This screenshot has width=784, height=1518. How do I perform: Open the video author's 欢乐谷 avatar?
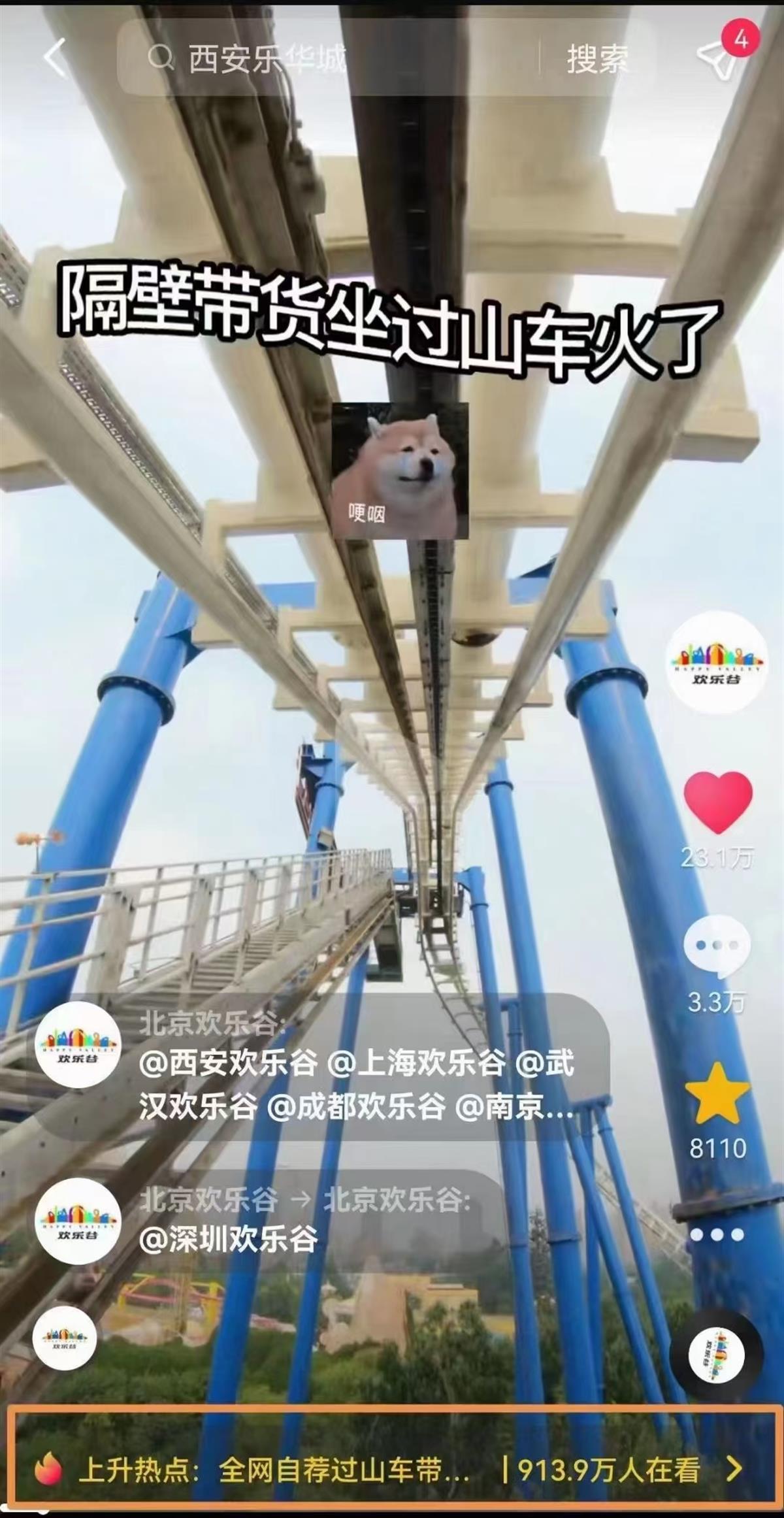(x=717, y=661)
